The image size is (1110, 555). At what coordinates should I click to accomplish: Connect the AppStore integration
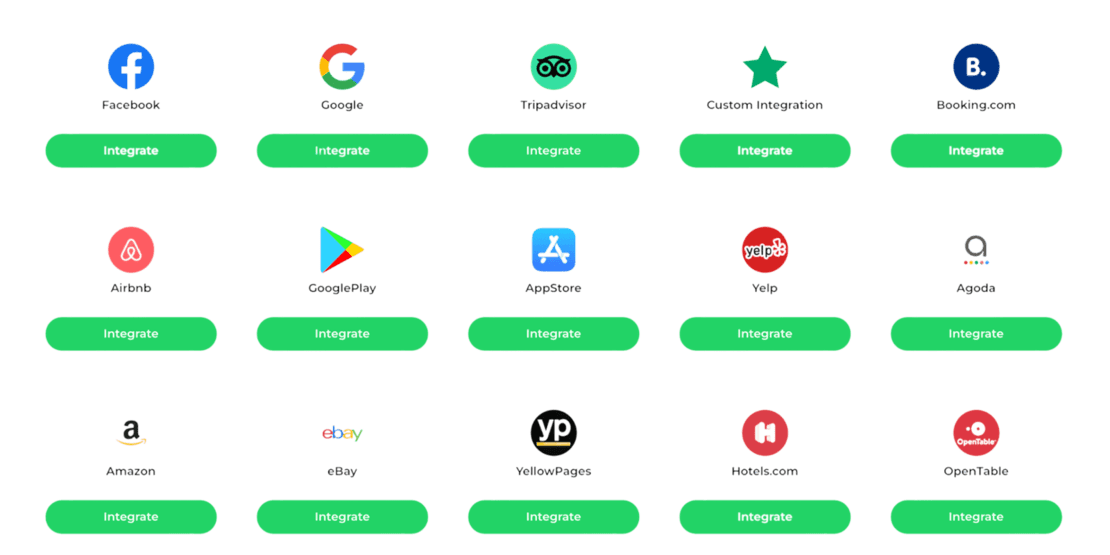point(553,334)
